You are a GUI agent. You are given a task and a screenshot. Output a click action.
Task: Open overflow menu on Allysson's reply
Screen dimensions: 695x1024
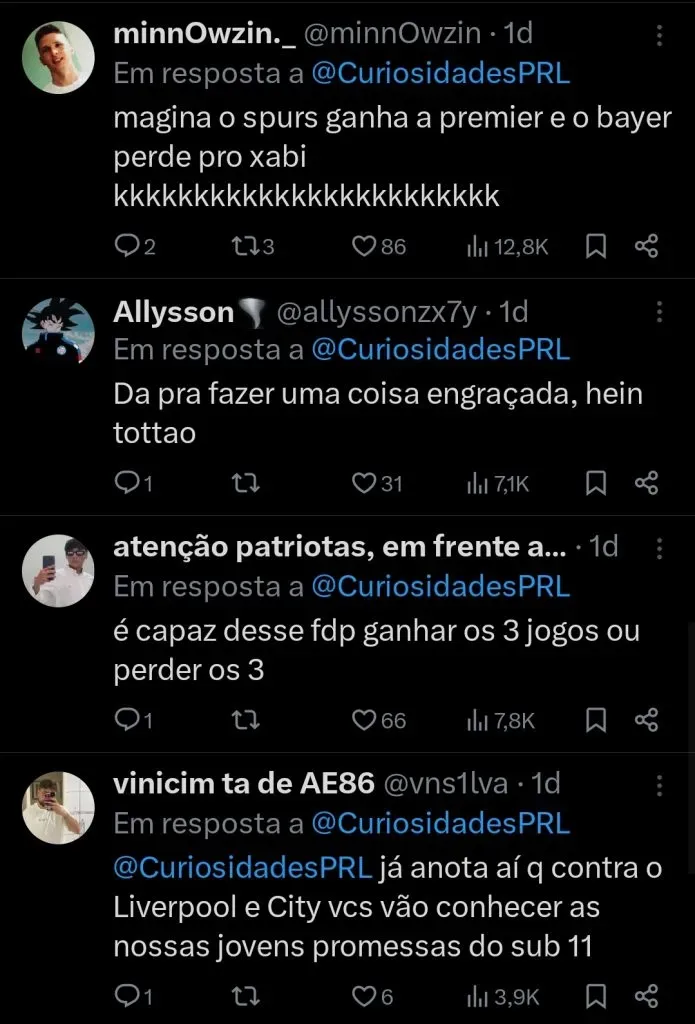pos(659,312)
